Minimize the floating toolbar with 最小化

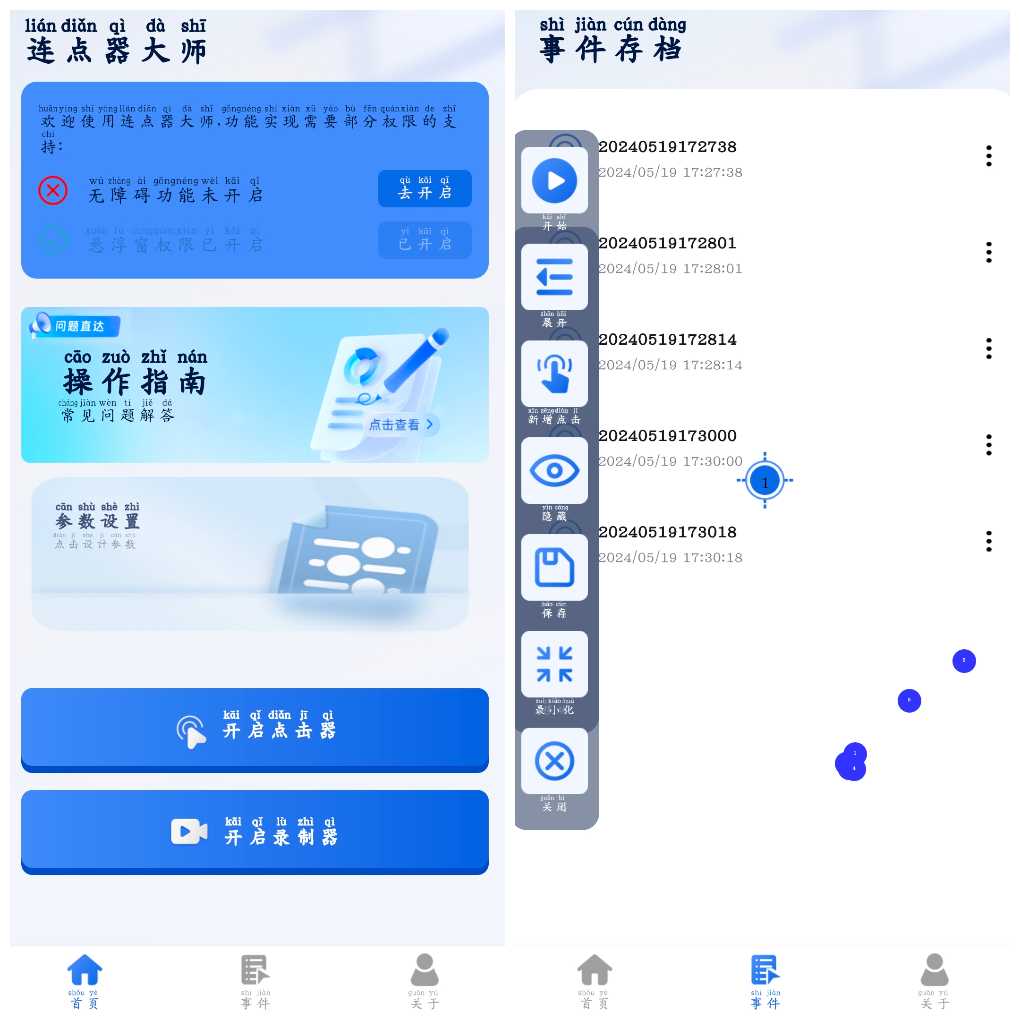[554, 664]
